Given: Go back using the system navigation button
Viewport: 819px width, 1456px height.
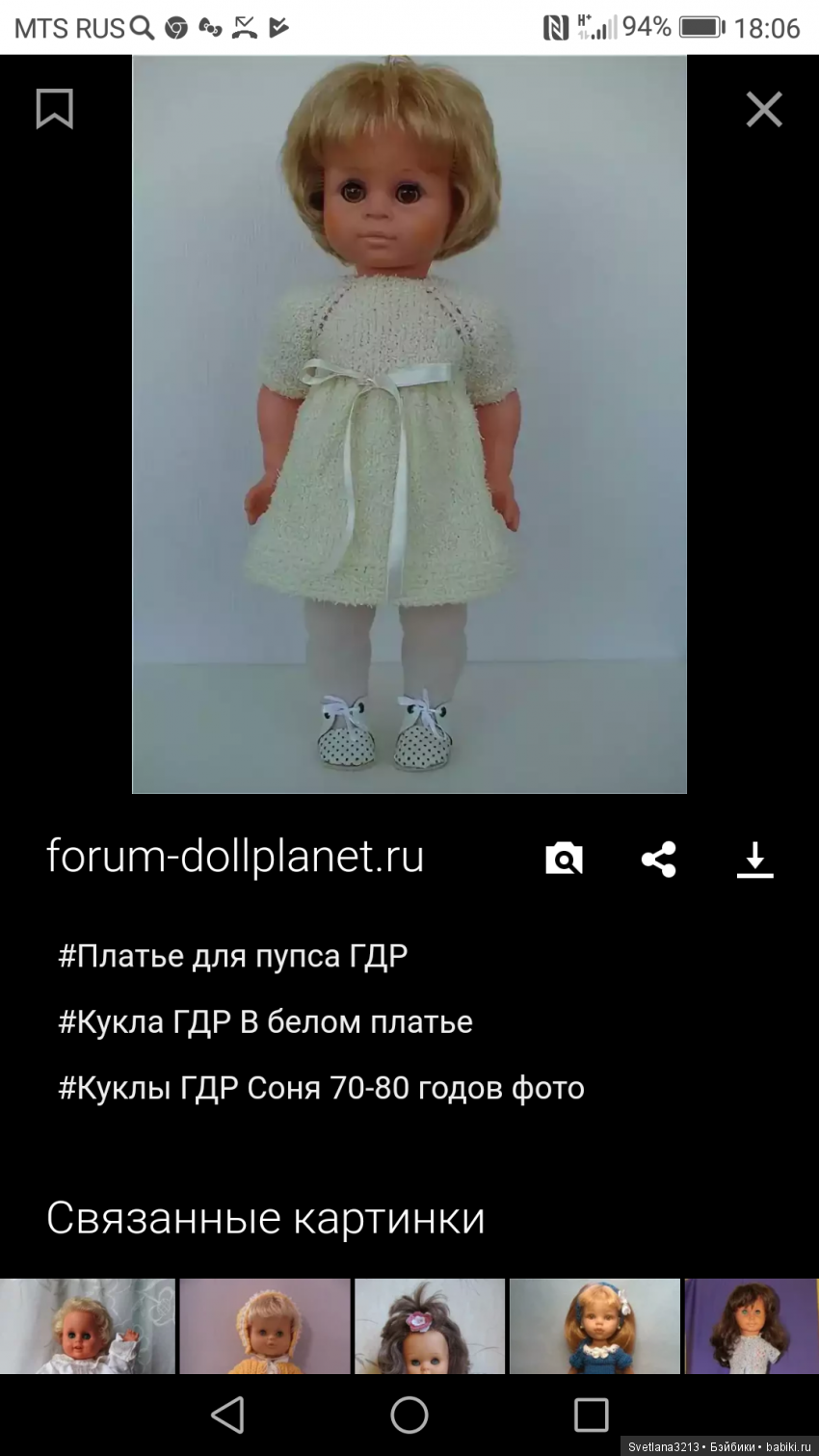Looking at the screenshot, I should (227, 1415).
